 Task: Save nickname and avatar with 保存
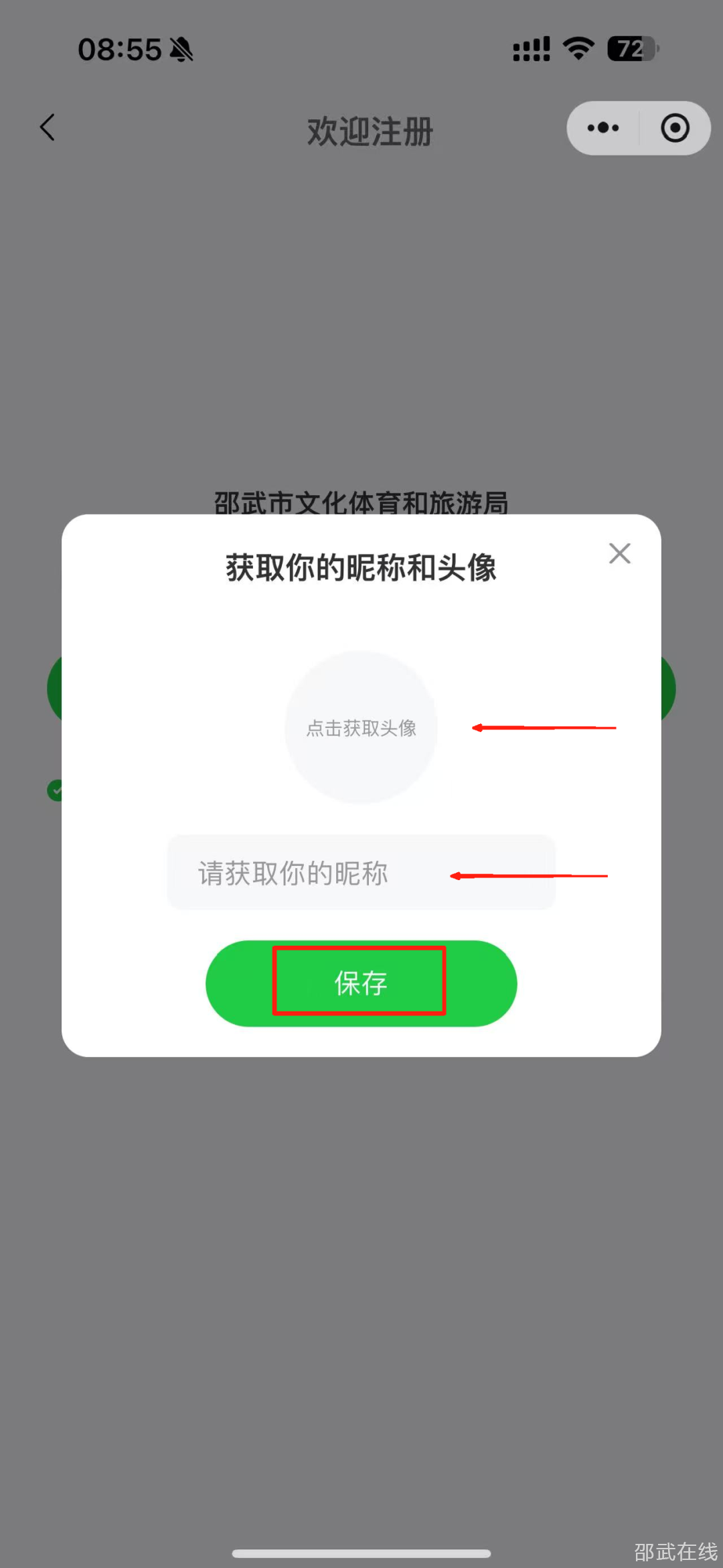[x=361, y=983]
